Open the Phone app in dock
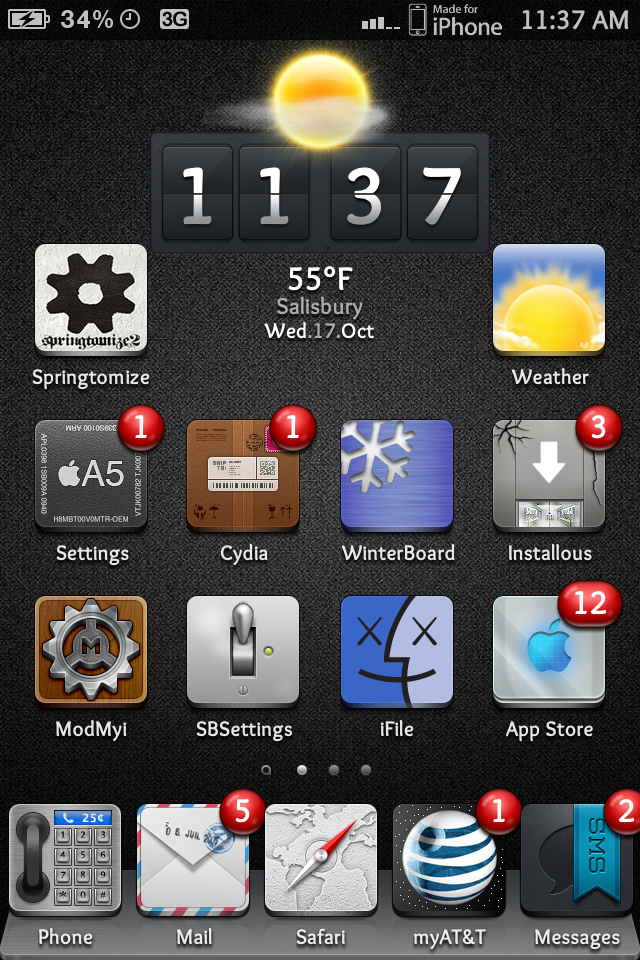The width and height of the screenshot is (640, 960). [x=65, y=860]
